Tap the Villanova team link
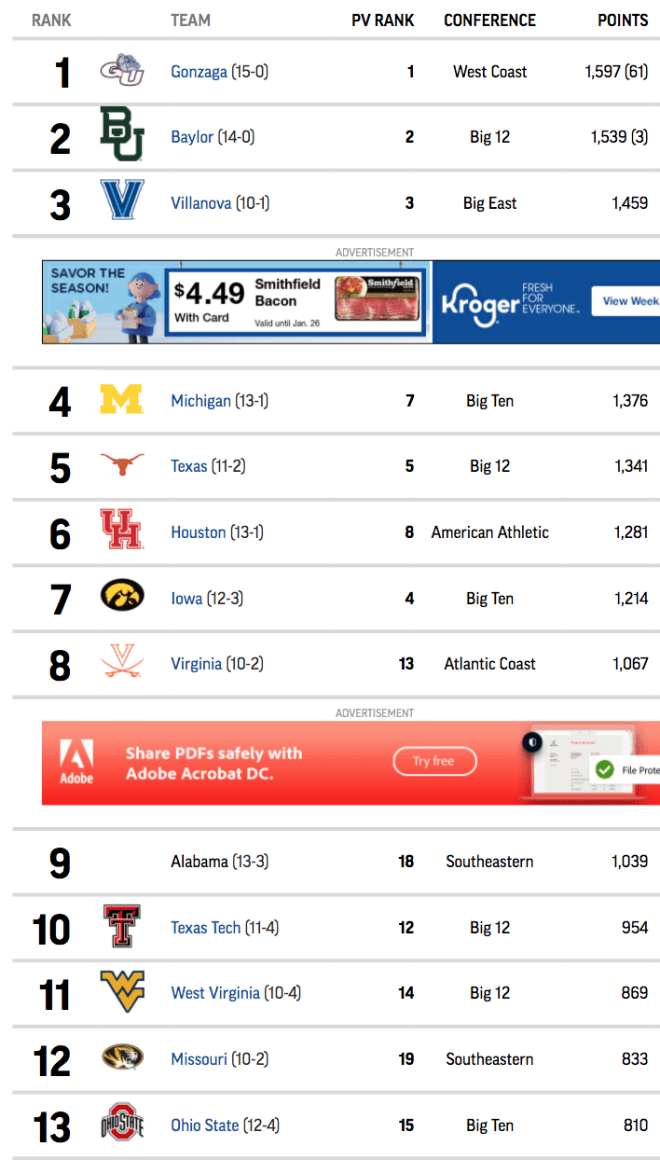This screenshot has width=660, height=1160. coord(201,203)
